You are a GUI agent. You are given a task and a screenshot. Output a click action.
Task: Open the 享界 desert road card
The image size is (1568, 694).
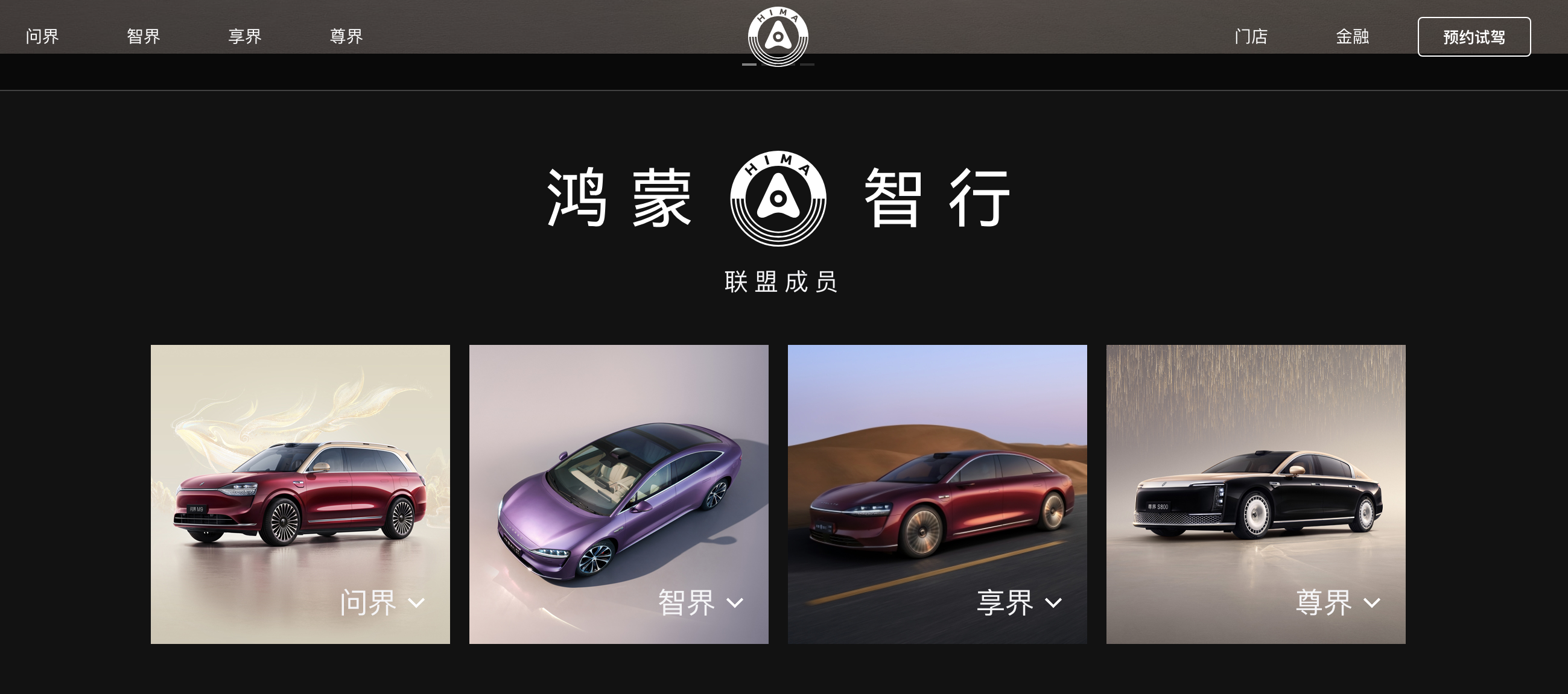click(x=937, y=481)
